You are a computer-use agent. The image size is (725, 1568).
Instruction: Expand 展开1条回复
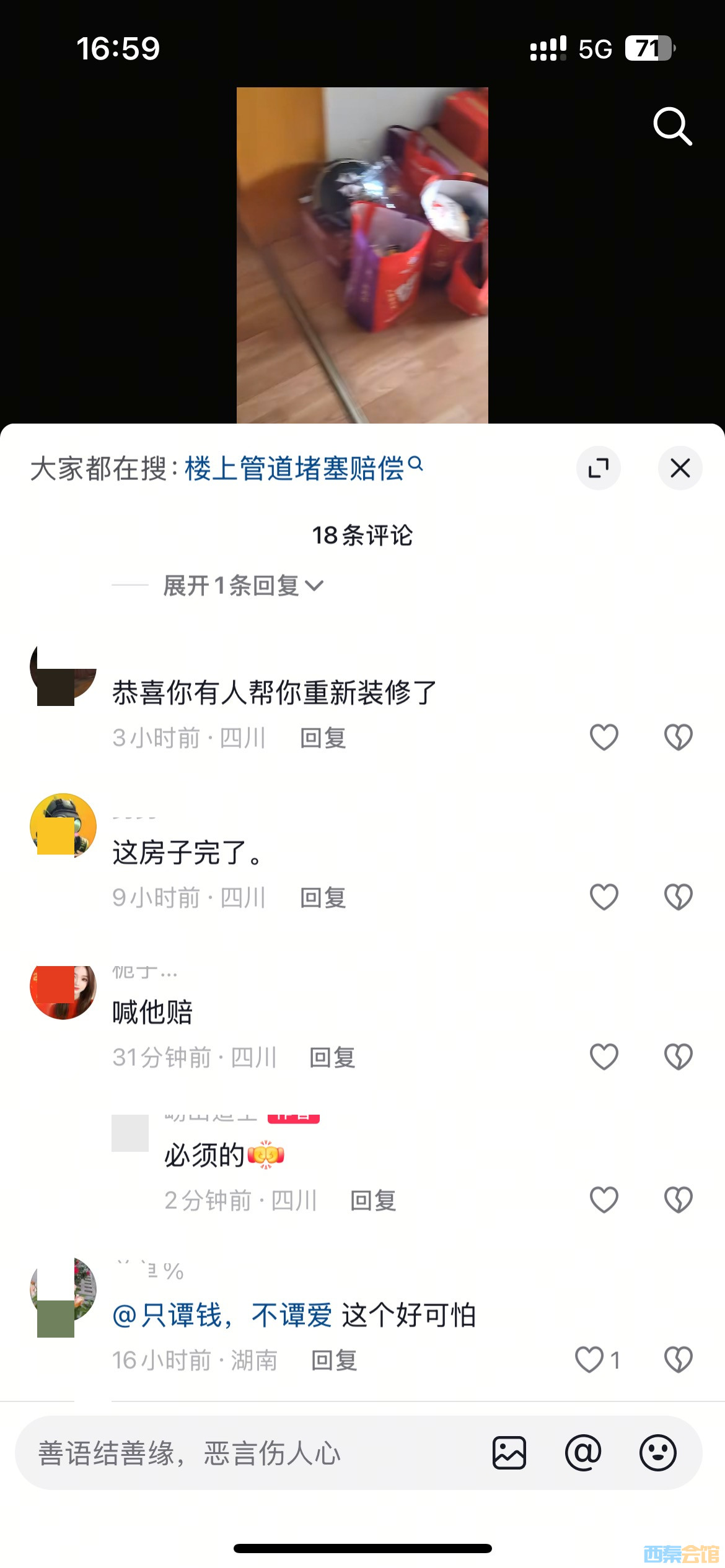pos(243,586)
